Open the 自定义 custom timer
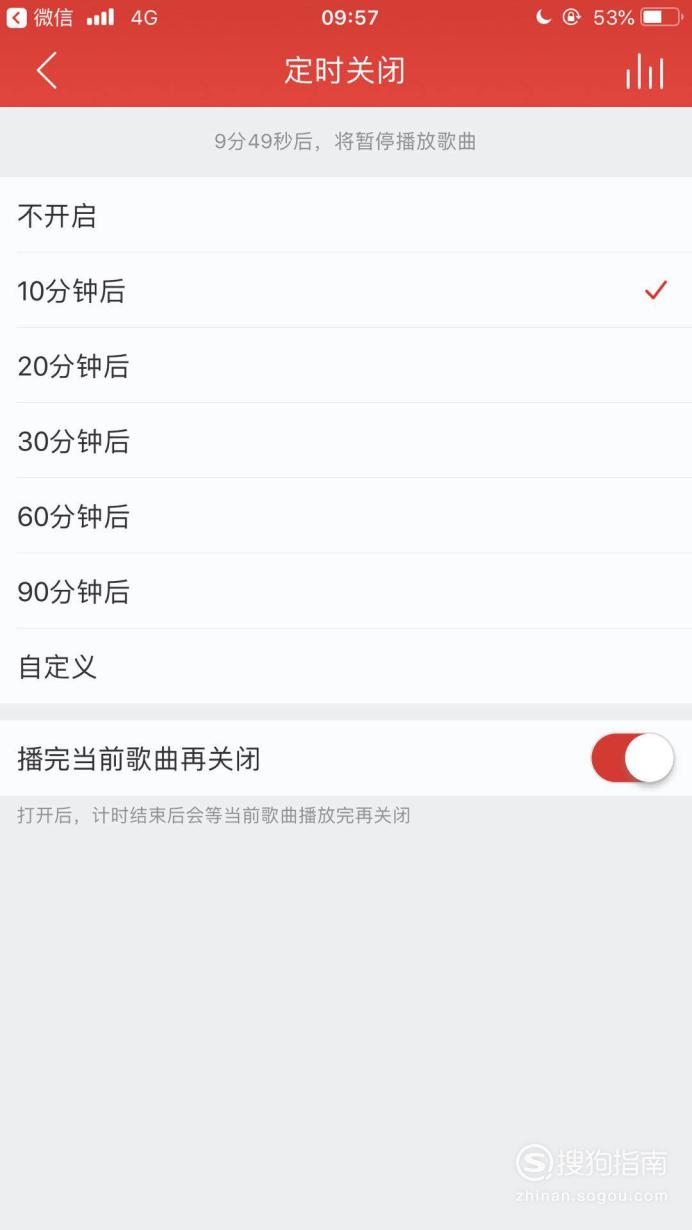The image size is (692, 1230). [x=346, y=666]
